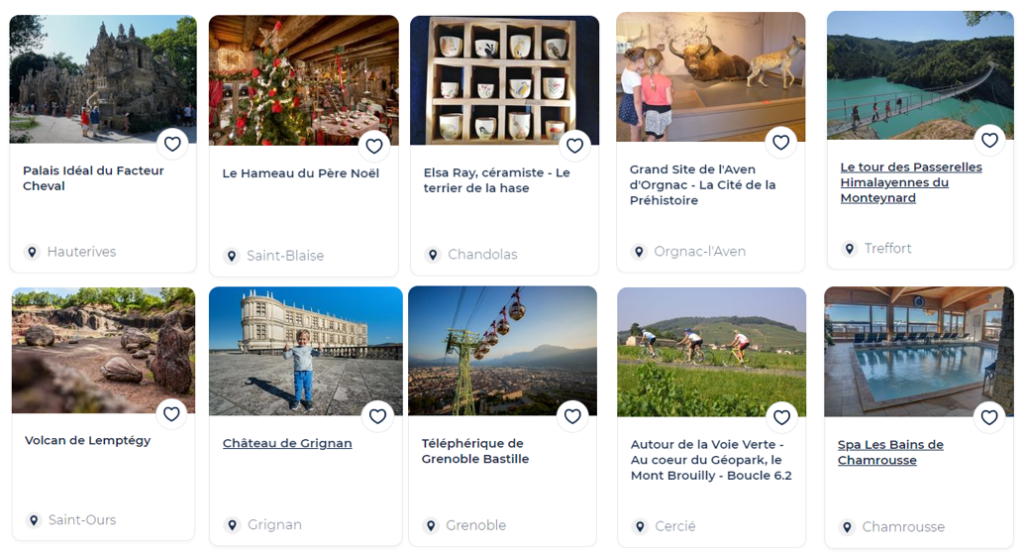This screenshot has width=1024, height=556.
Task: Open Grand Site de l'Aven d'Orgnac card
Action: click(702, 185)
